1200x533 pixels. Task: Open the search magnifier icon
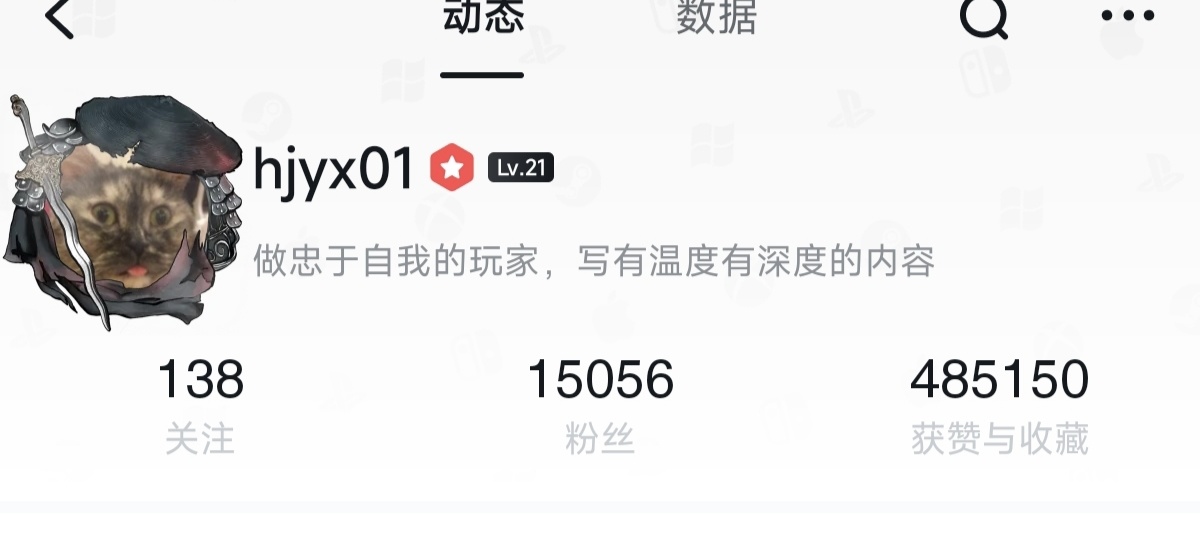pyautogui.click(x=983, y=17)
